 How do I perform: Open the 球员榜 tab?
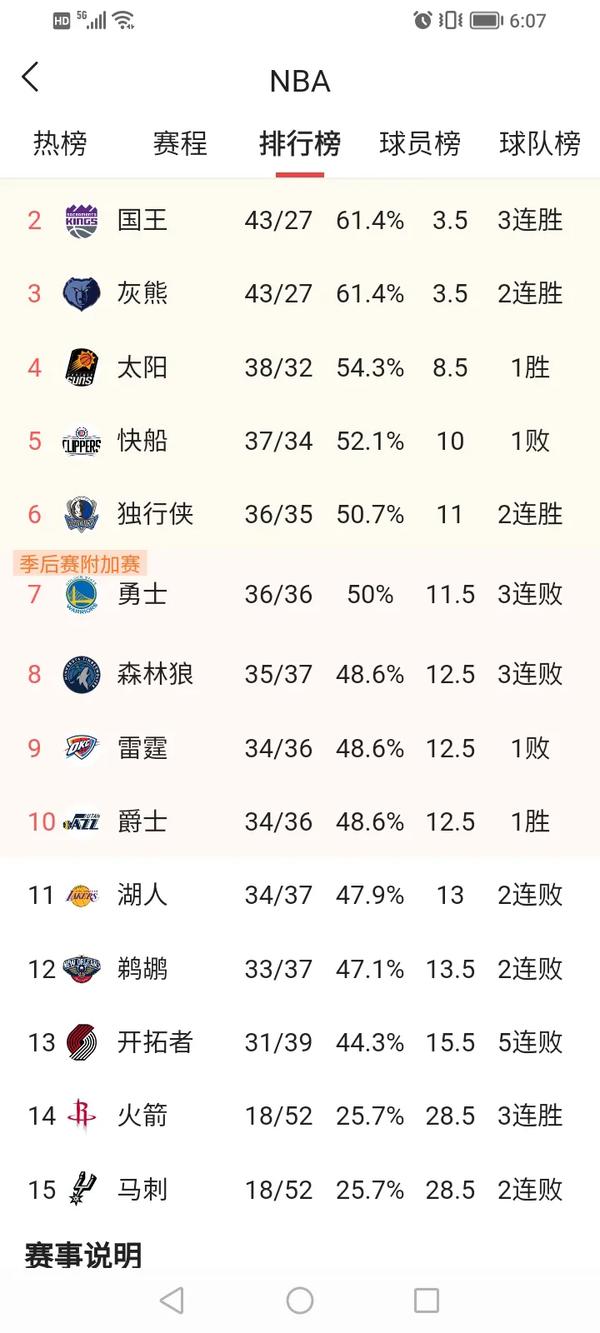click(420, 144)
